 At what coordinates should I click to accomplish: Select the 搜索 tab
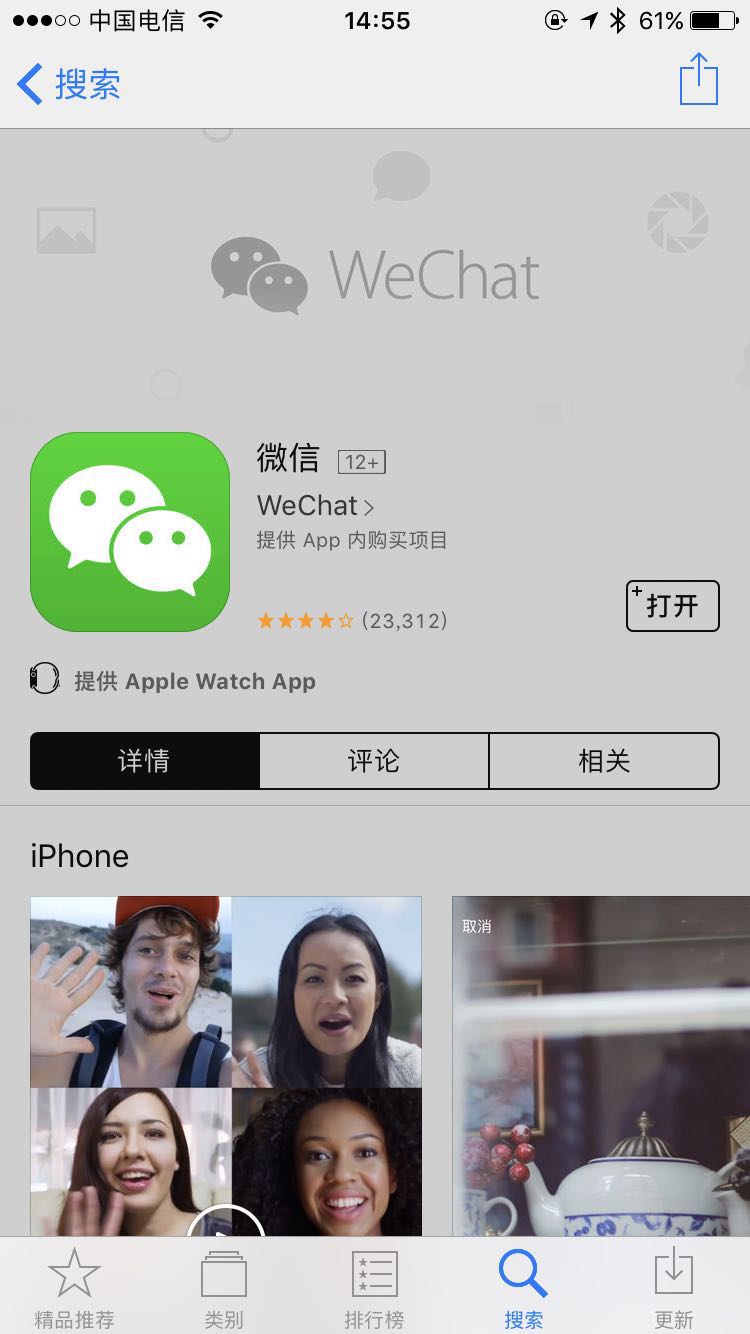tap(523, 1287)
